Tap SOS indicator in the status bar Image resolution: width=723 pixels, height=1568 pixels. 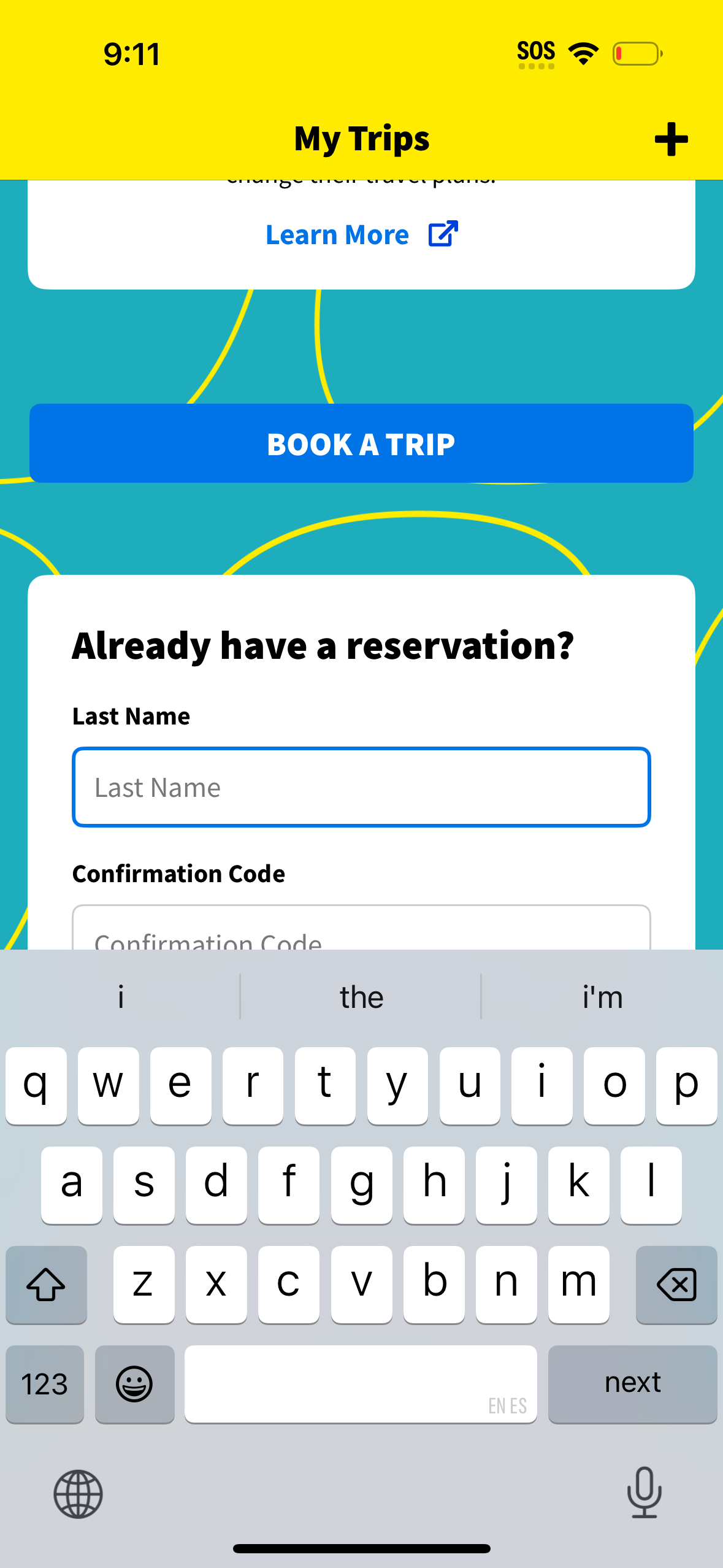[x=536, y=52]
